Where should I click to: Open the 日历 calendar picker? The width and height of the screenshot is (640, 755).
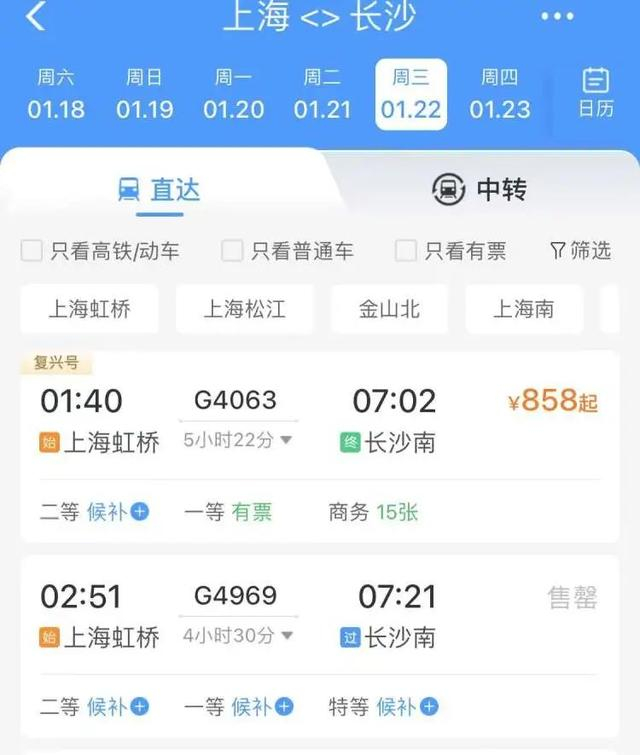[596, 93]
